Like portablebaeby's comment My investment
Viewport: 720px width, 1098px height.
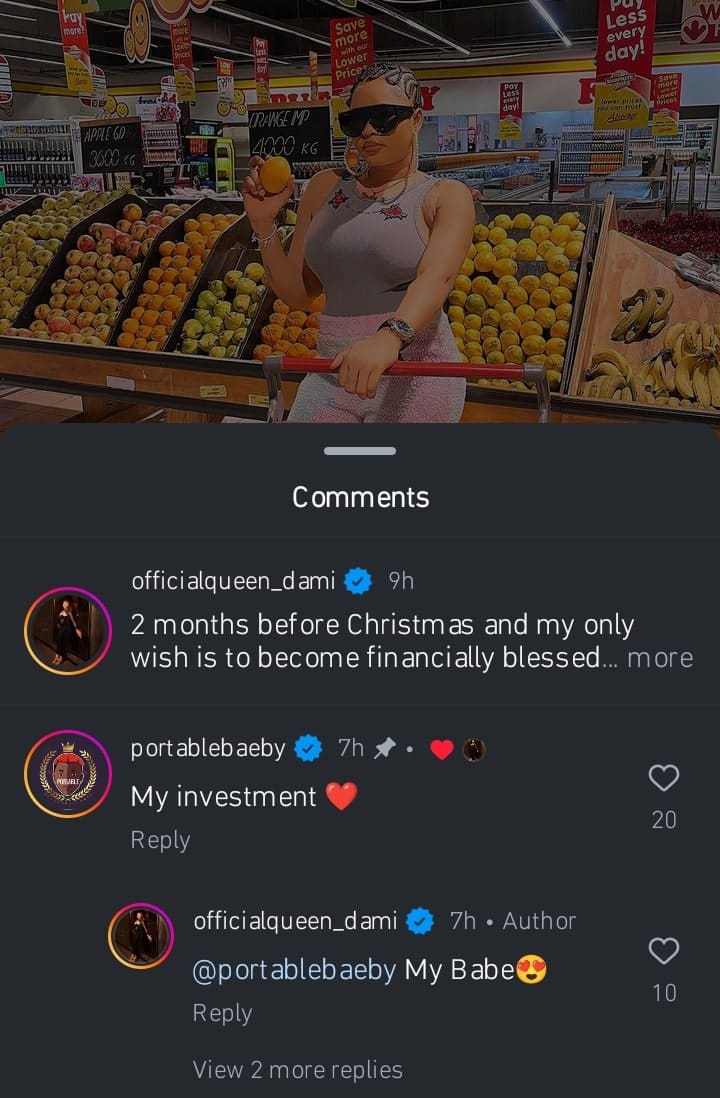pyautogui.click(x=664, y=778)
